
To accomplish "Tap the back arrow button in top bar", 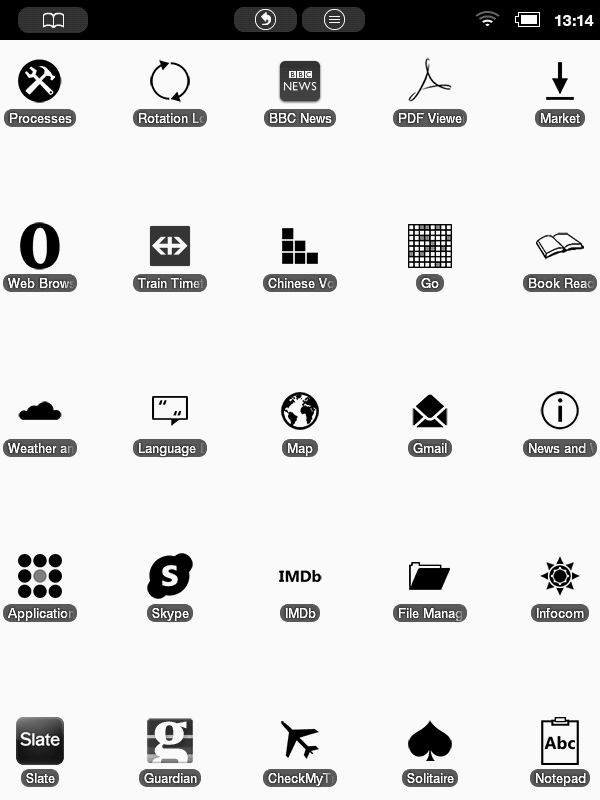I will [265, 20].
